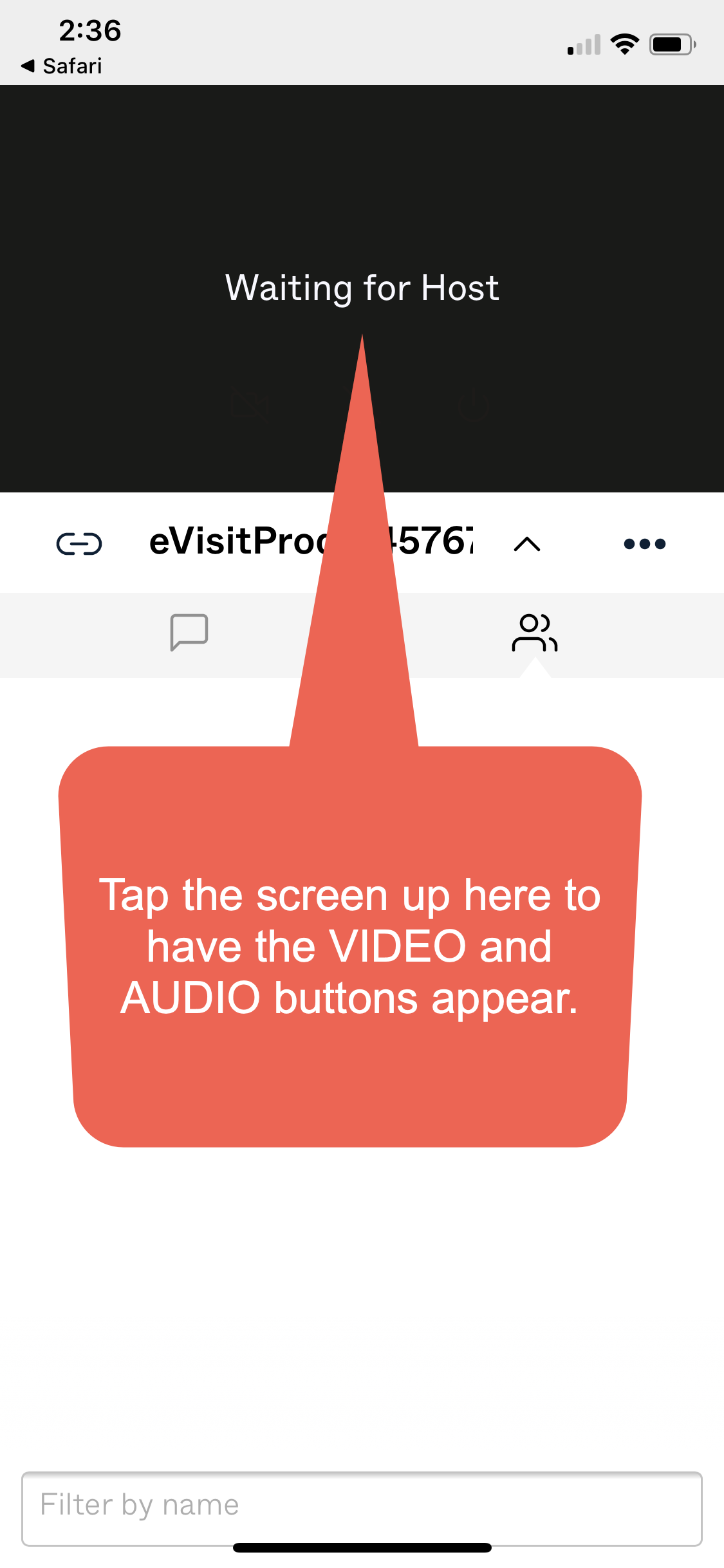Tap the Waiting for Host video area
724x1568 pixels.
coord(362,288)
